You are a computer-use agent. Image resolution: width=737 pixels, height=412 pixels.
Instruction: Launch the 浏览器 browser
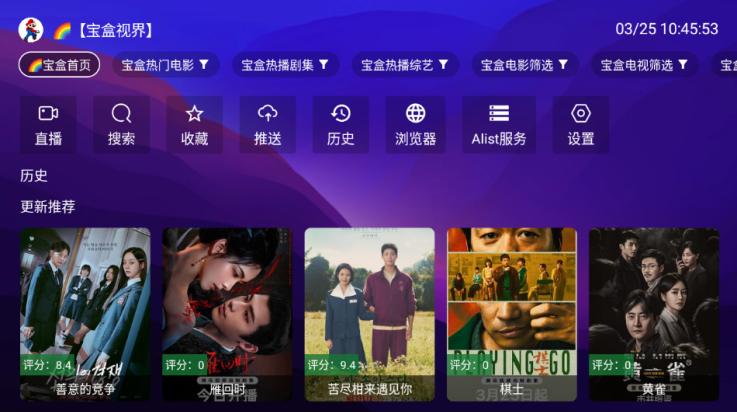[415, 125]
